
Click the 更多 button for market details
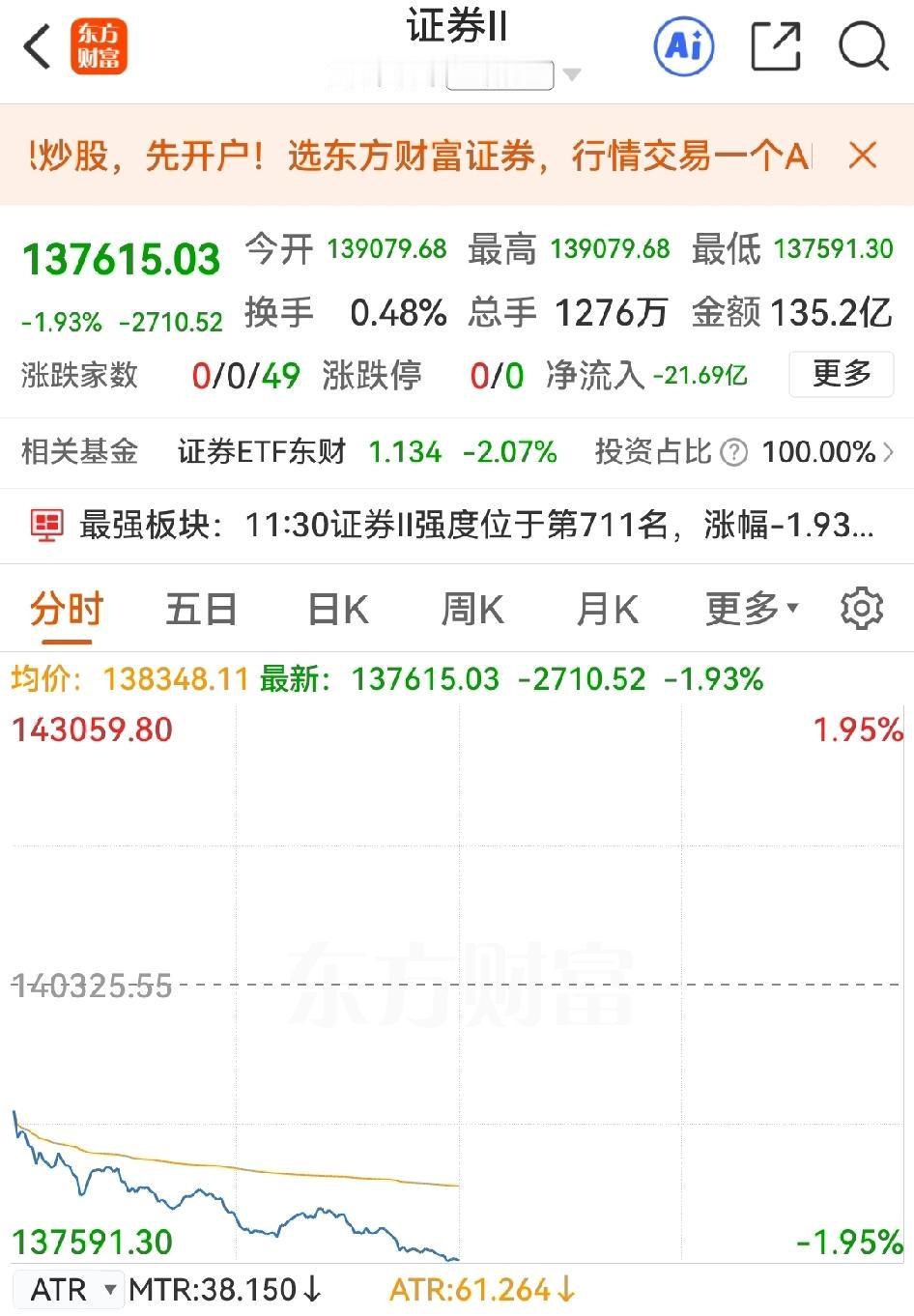(841, 374)
